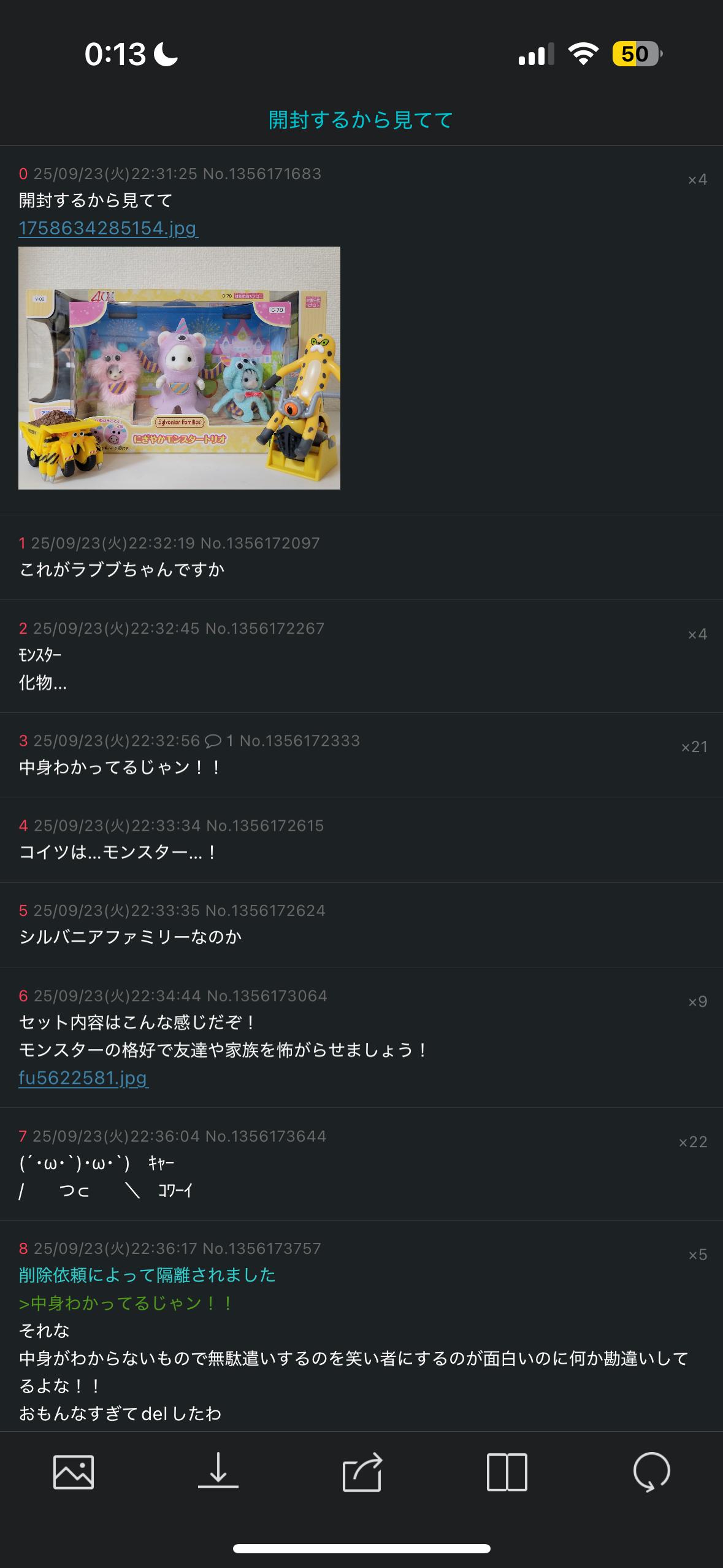
Task: Jump to quoted text 中身わかってるじゃん！！
Action: [126, 1304]
